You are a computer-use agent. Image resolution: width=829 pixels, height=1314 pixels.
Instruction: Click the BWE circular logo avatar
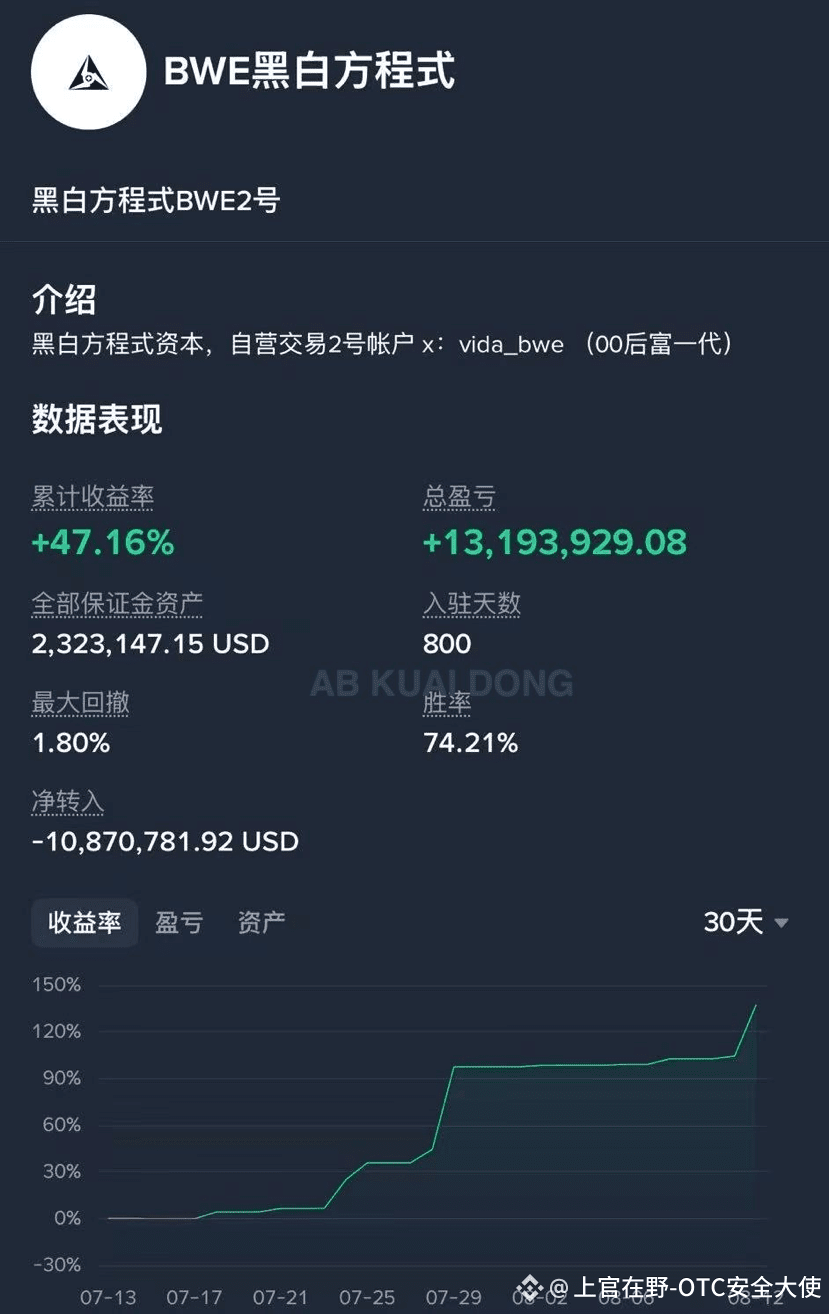click(88, 73)
